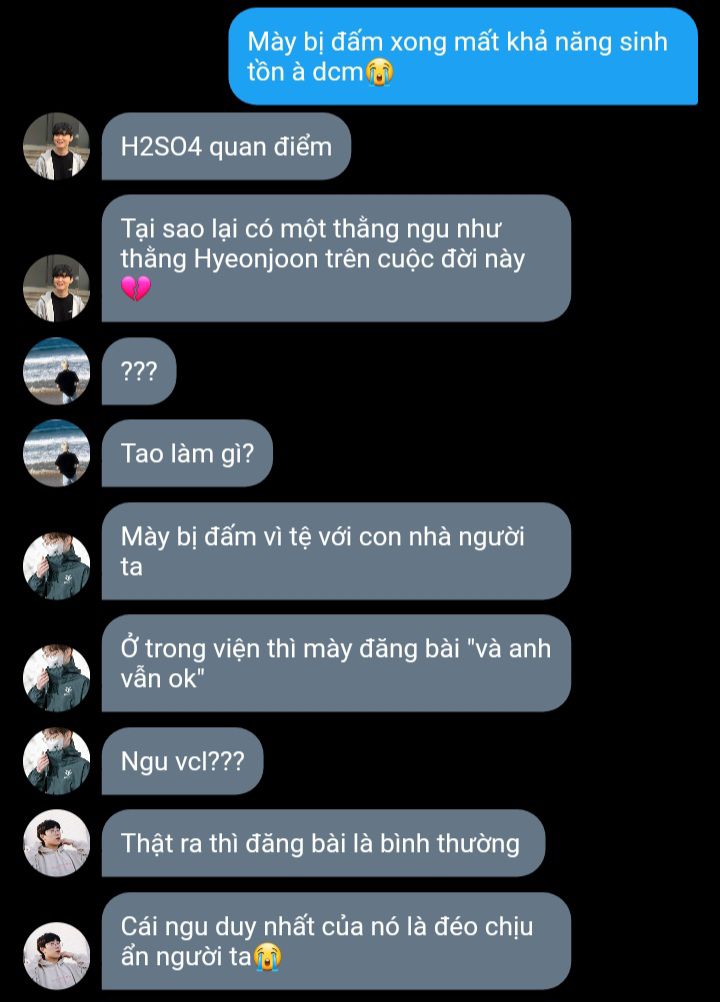The width and height of the screenshot is (720, 1002).
Task: View profile of sender of "Ngu vcl???"
Action: (x=56, y=761)
